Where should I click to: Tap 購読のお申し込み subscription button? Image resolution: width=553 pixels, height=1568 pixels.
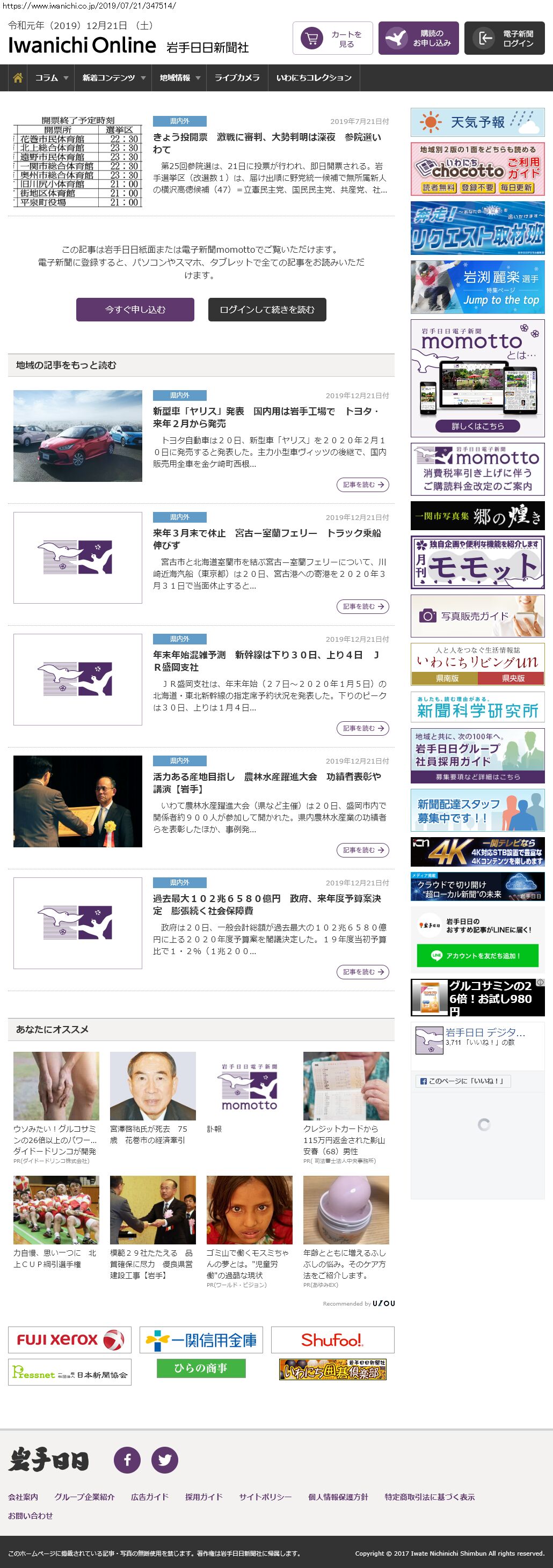coord(418,38)
